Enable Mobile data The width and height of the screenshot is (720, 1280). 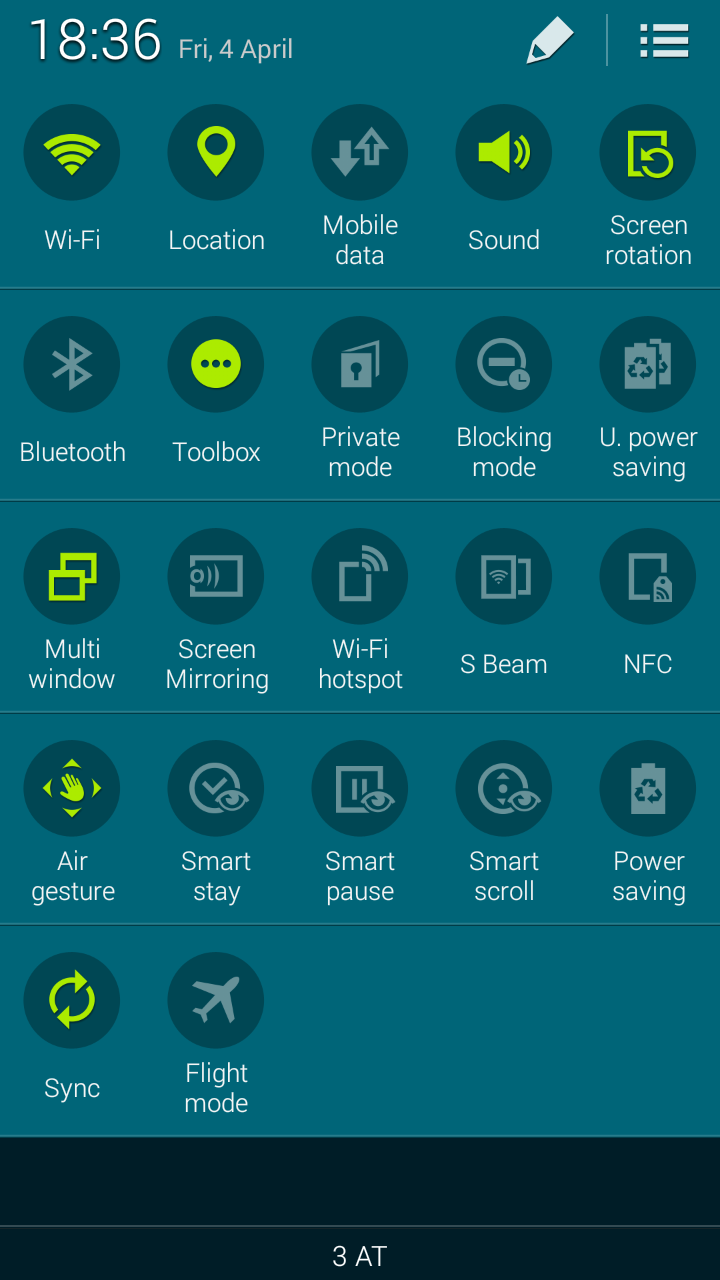tap(360, 153)
